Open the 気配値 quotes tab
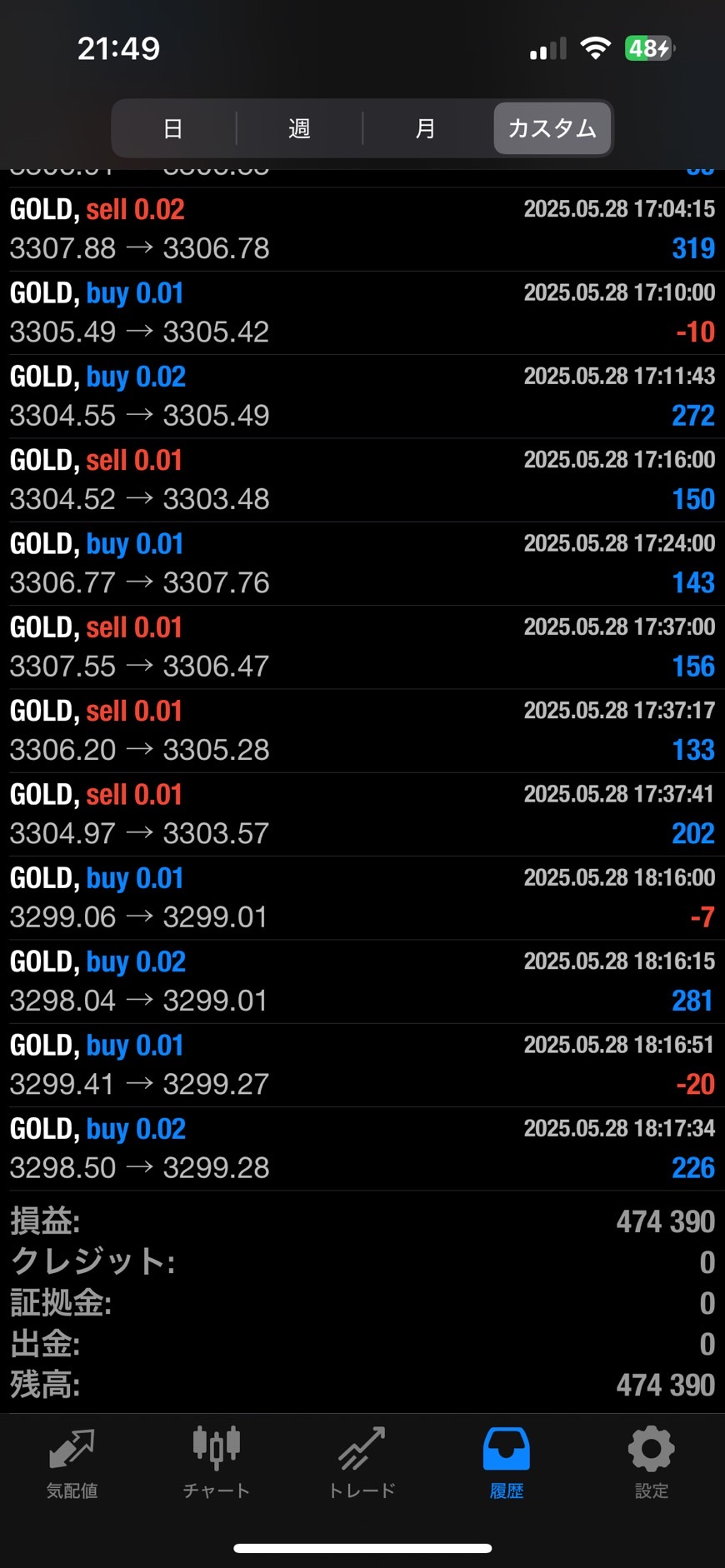The height and width of the screenshot is (1568, 725). point(72,1464)
